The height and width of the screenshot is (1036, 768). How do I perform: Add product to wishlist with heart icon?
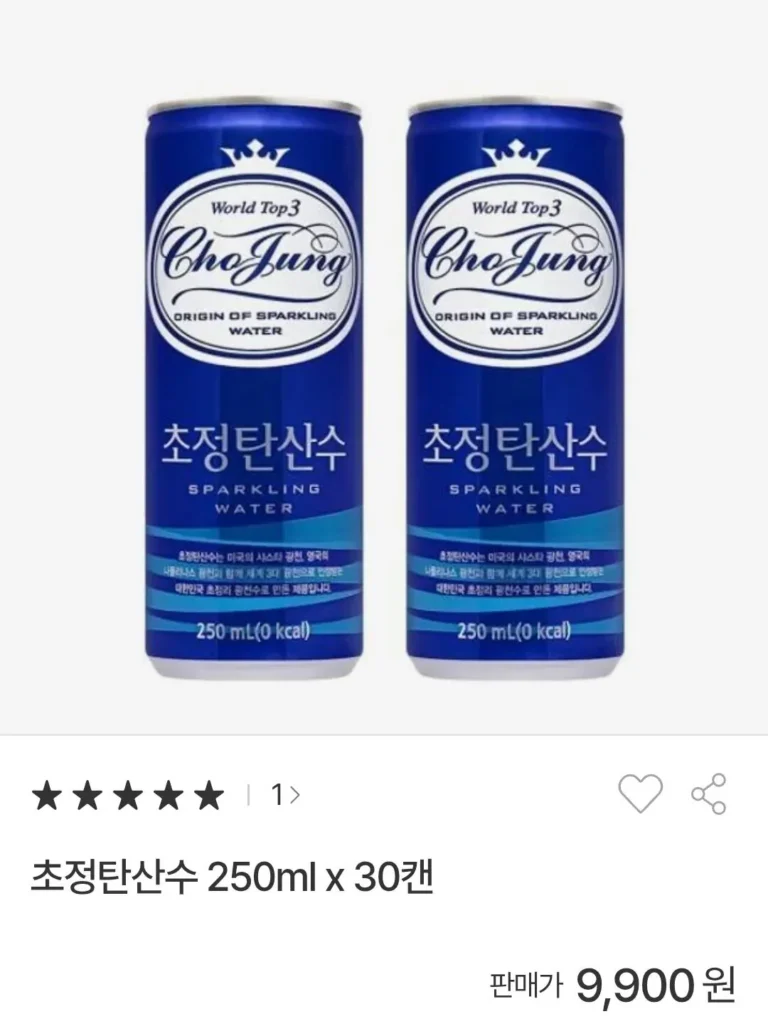pos(640,793)
